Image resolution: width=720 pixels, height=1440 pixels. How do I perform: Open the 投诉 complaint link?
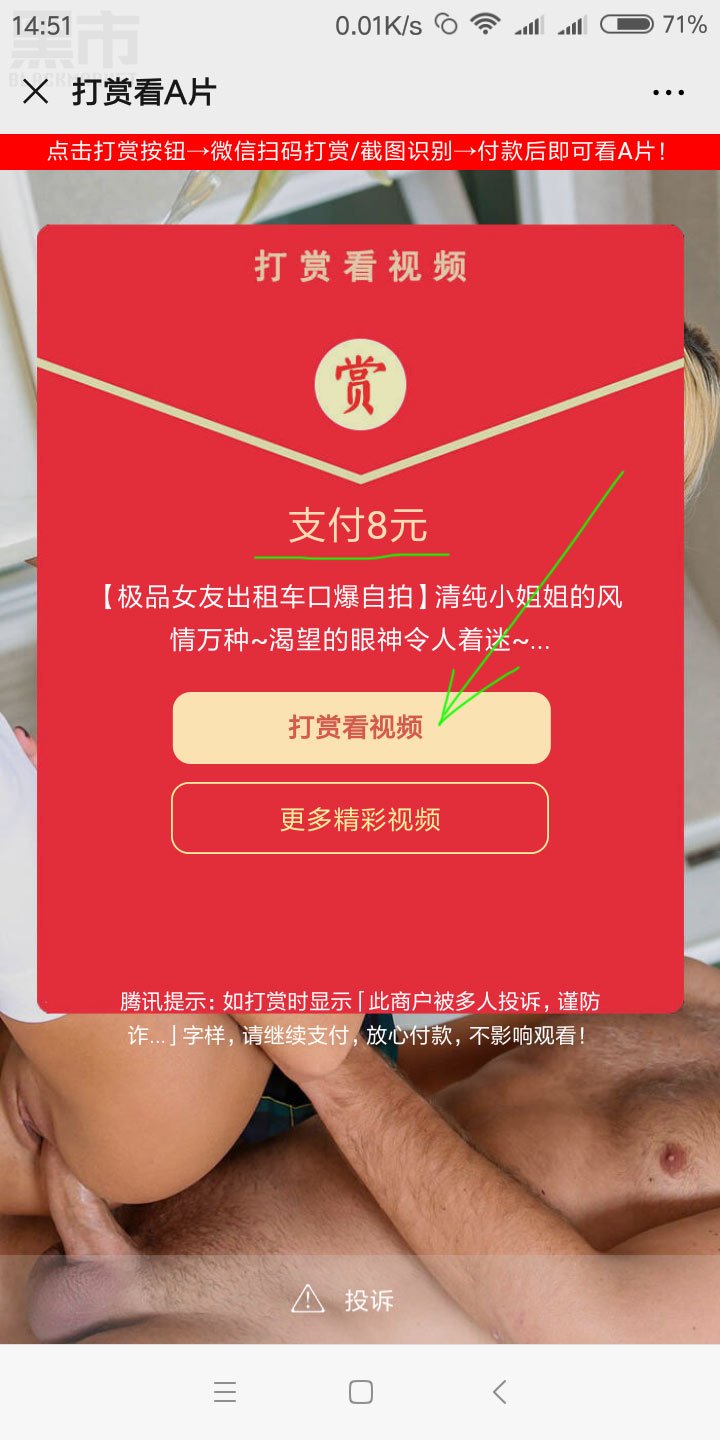pyautogui.click(x=343, y=1299)
